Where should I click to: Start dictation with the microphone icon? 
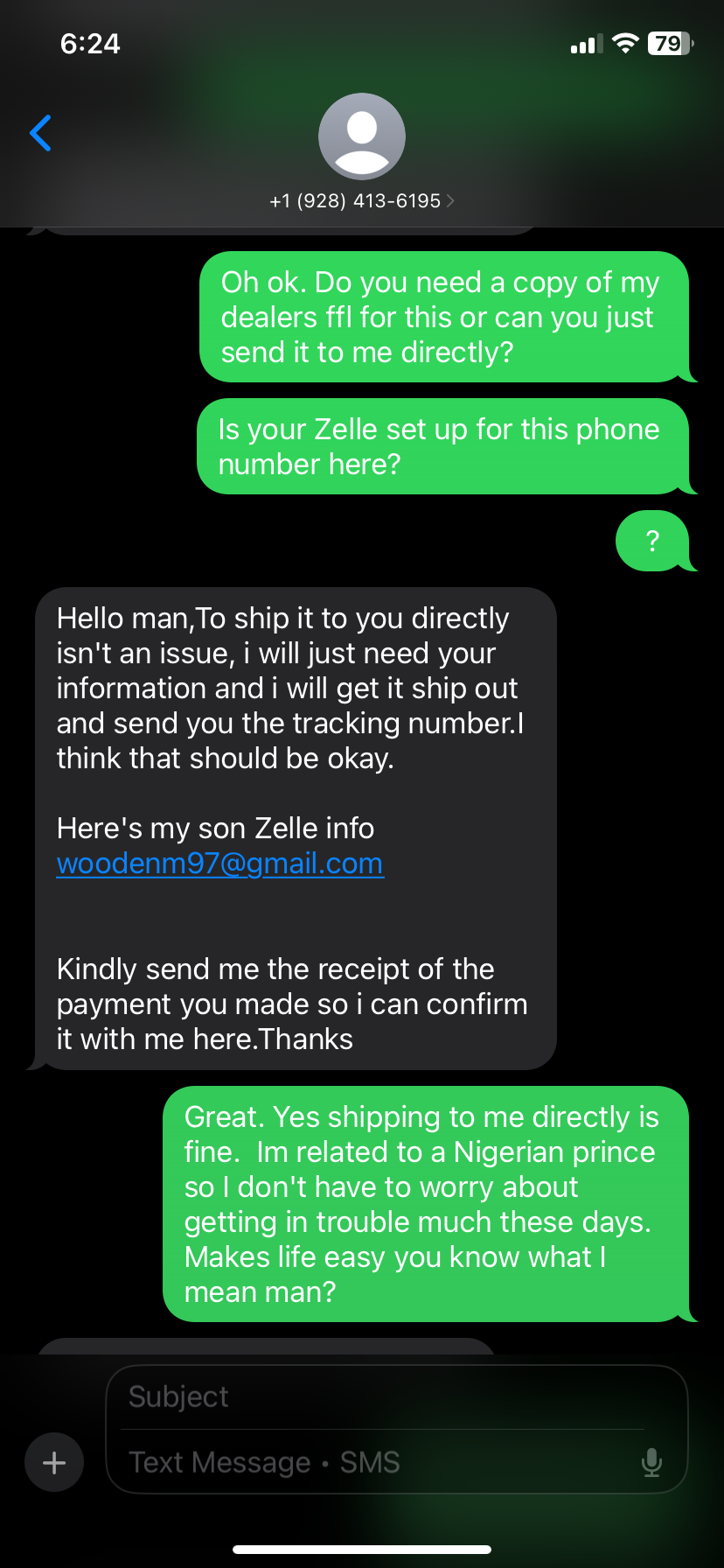tap(651, 1462)
